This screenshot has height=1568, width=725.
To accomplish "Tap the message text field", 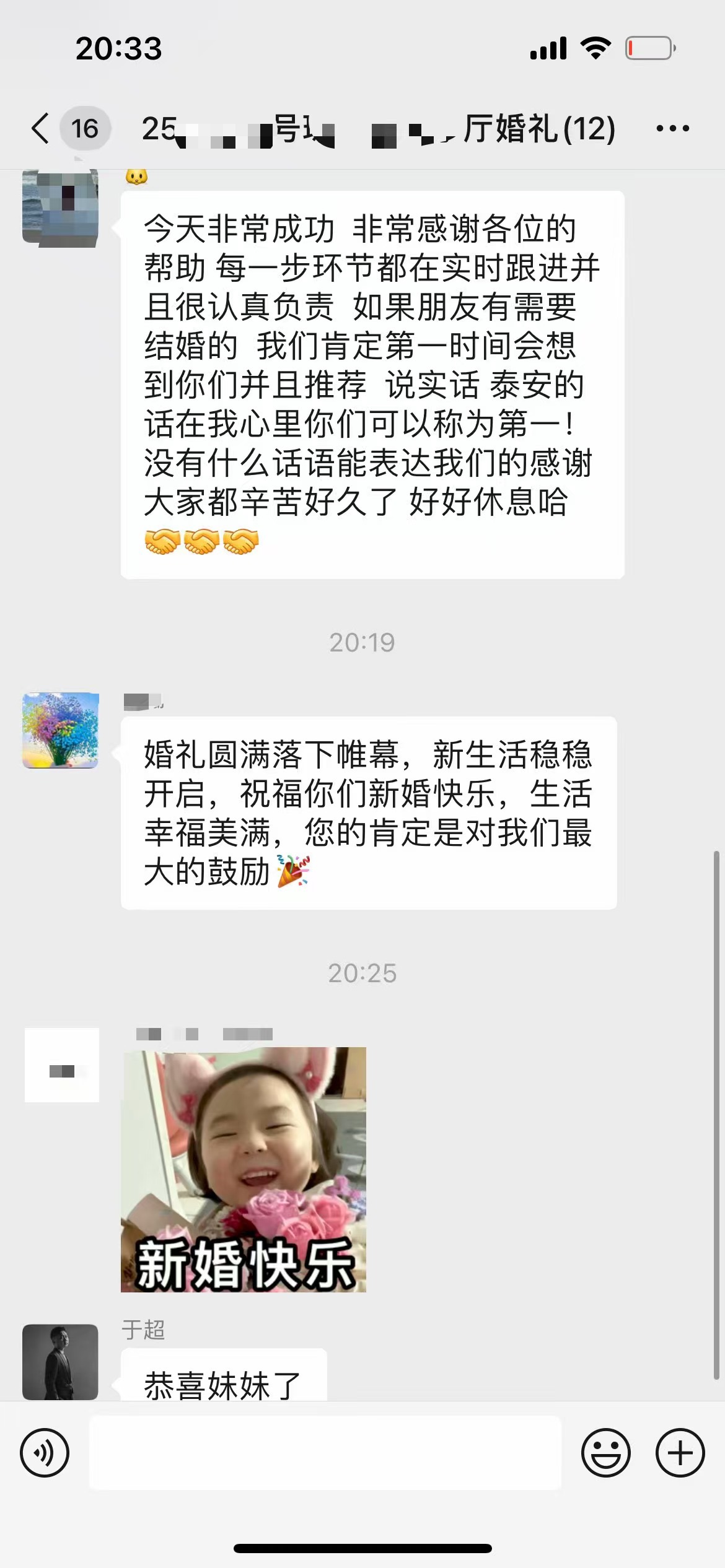I will (325, 1452).
